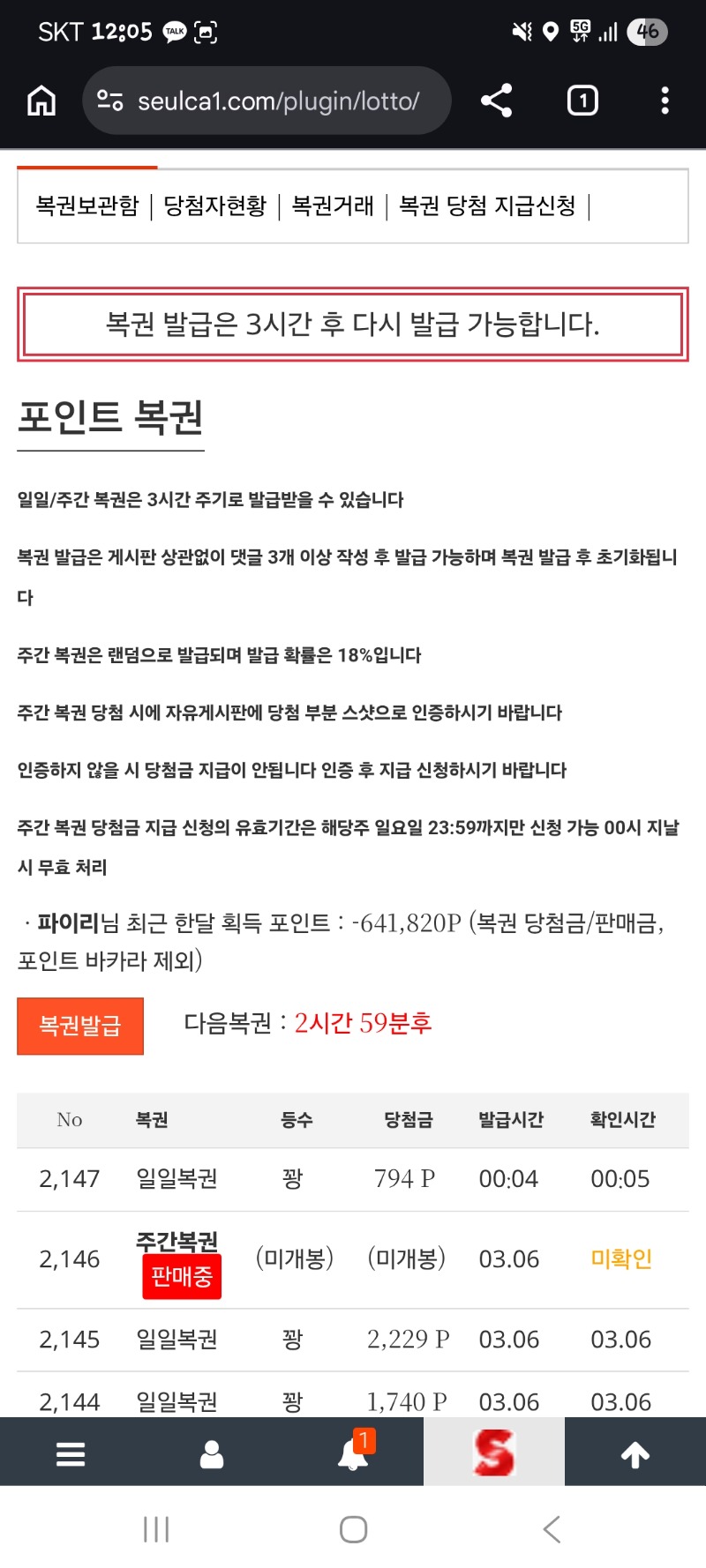Open the hamburger menu in bottom bar
The height and width of the screenshot is (1568, 706).
[x=71, y=1453]
